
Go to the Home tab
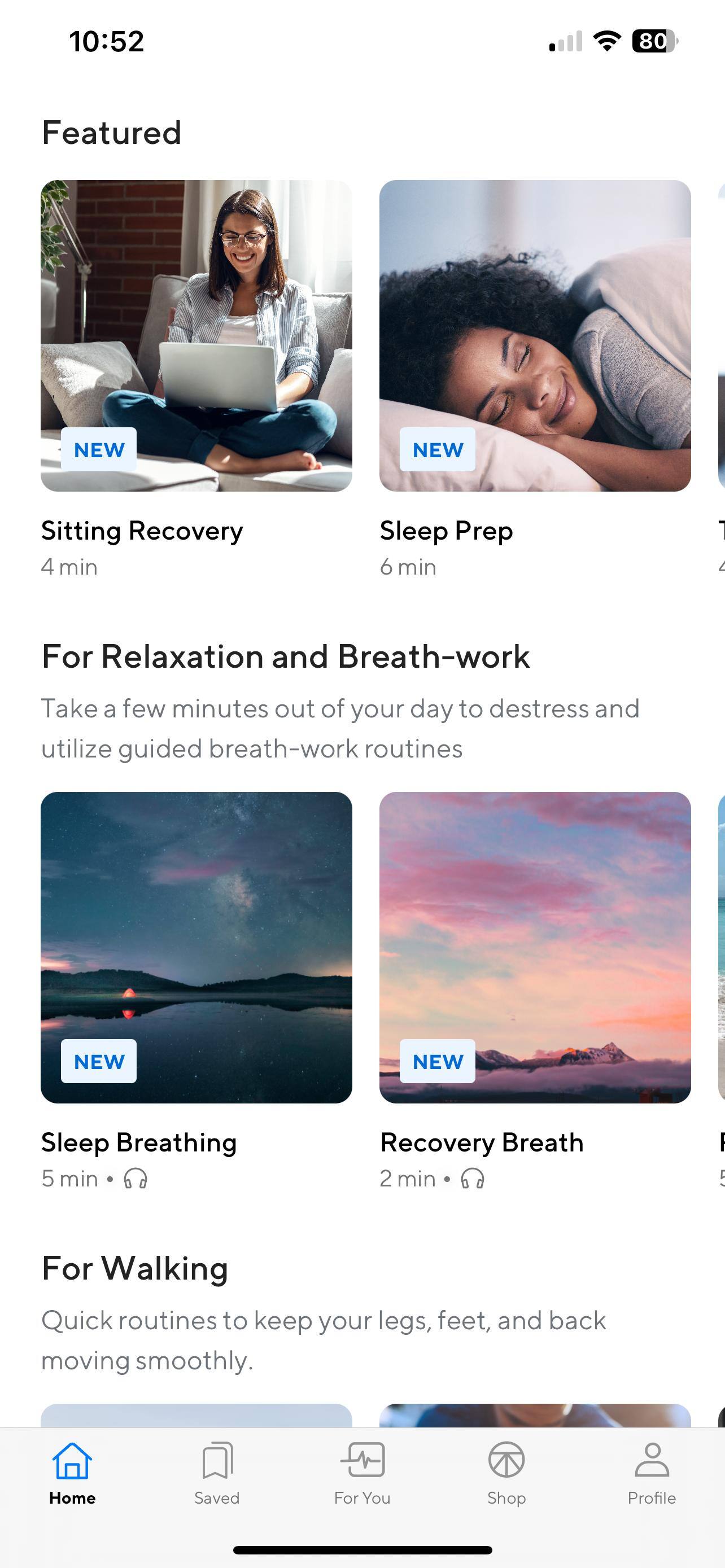(x=72, y=1471)
